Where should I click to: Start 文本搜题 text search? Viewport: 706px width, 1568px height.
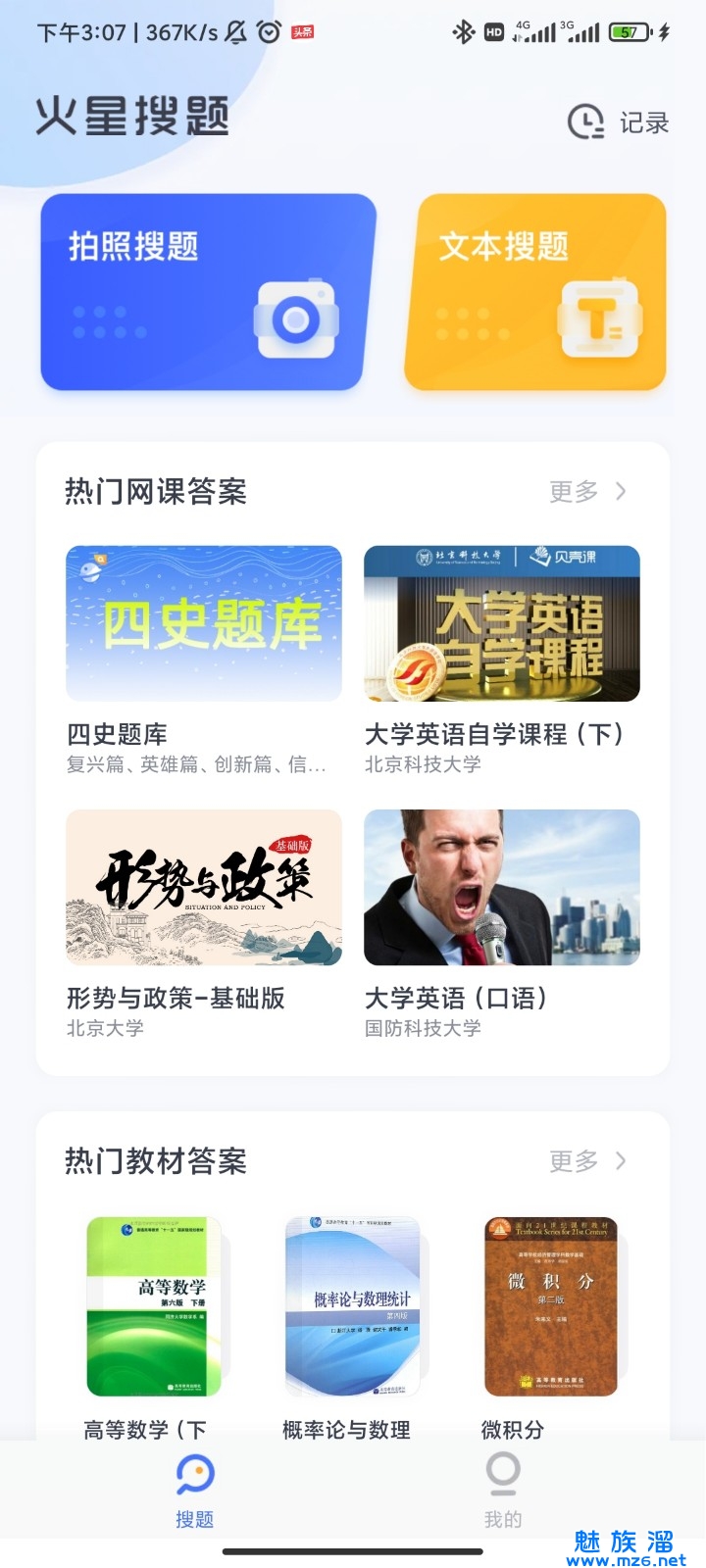[536, 292]
